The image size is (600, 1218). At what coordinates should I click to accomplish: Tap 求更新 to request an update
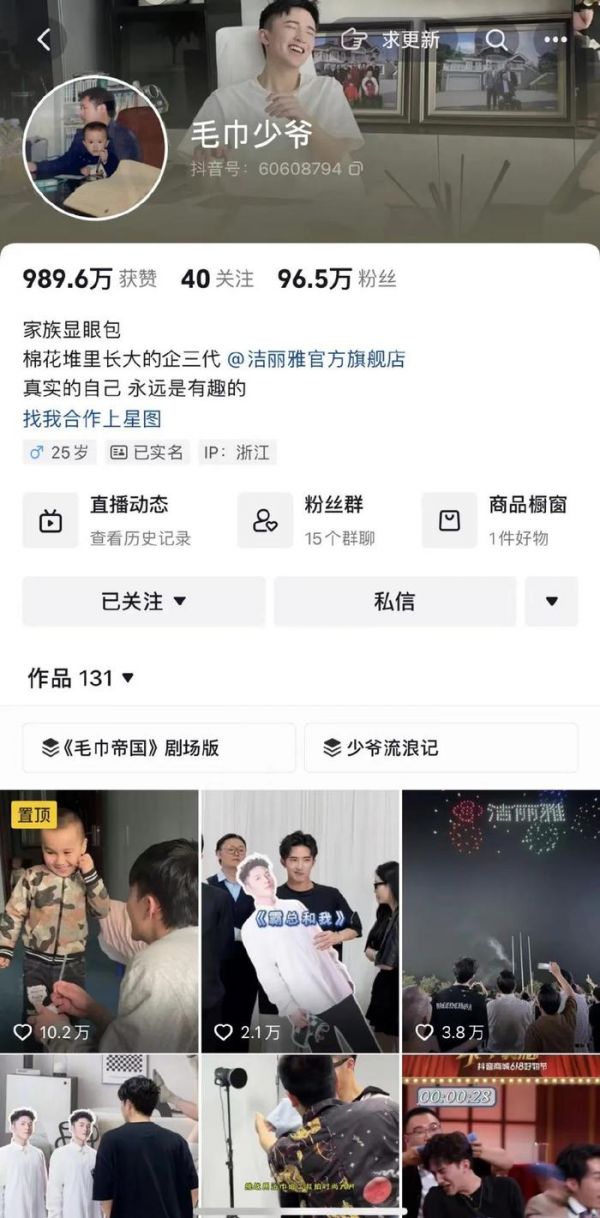392,40
